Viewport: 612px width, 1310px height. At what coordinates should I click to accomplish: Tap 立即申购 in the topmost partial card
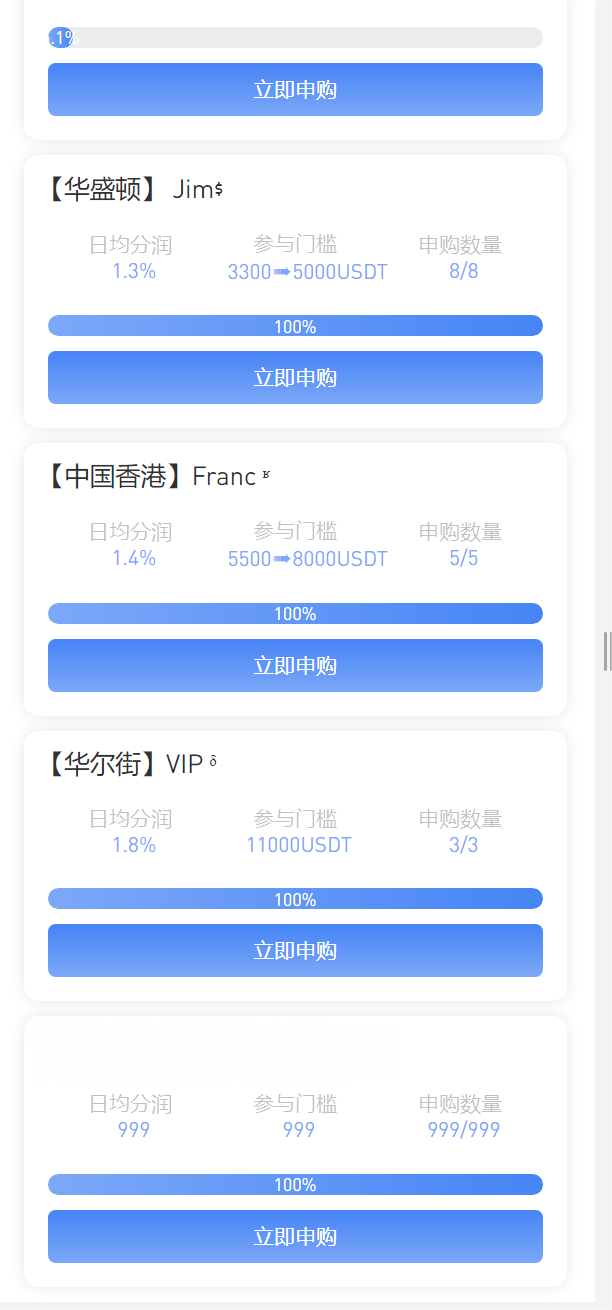[295, 89]
